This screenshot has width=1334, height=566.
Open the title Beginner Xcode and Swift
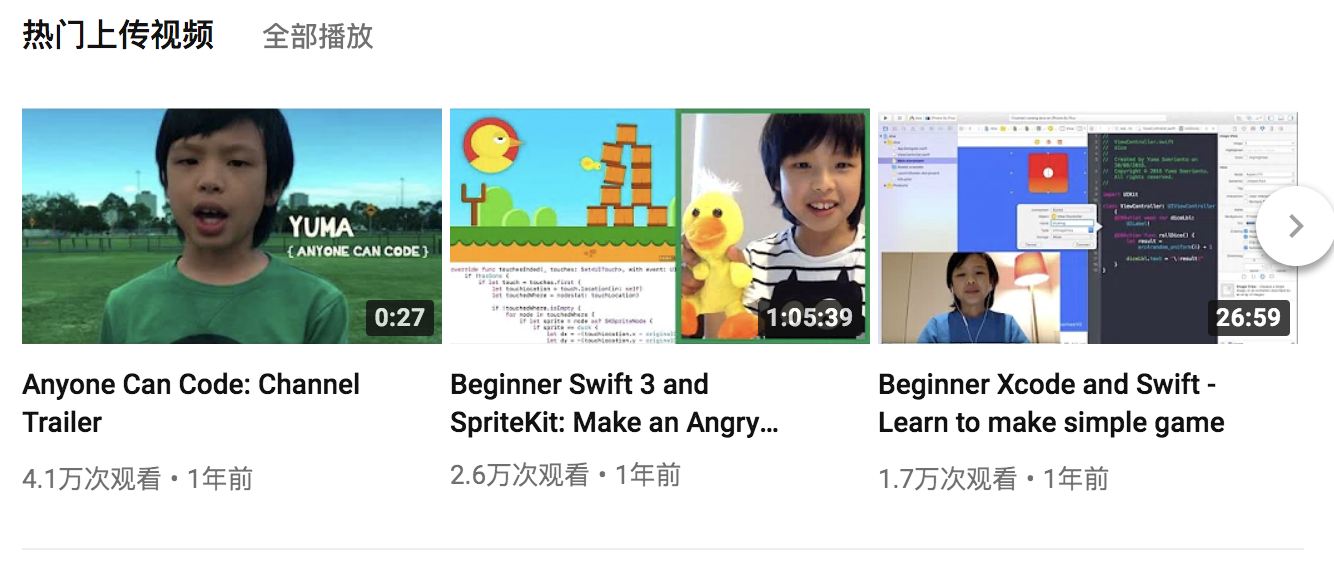(x=1050, y=403)
